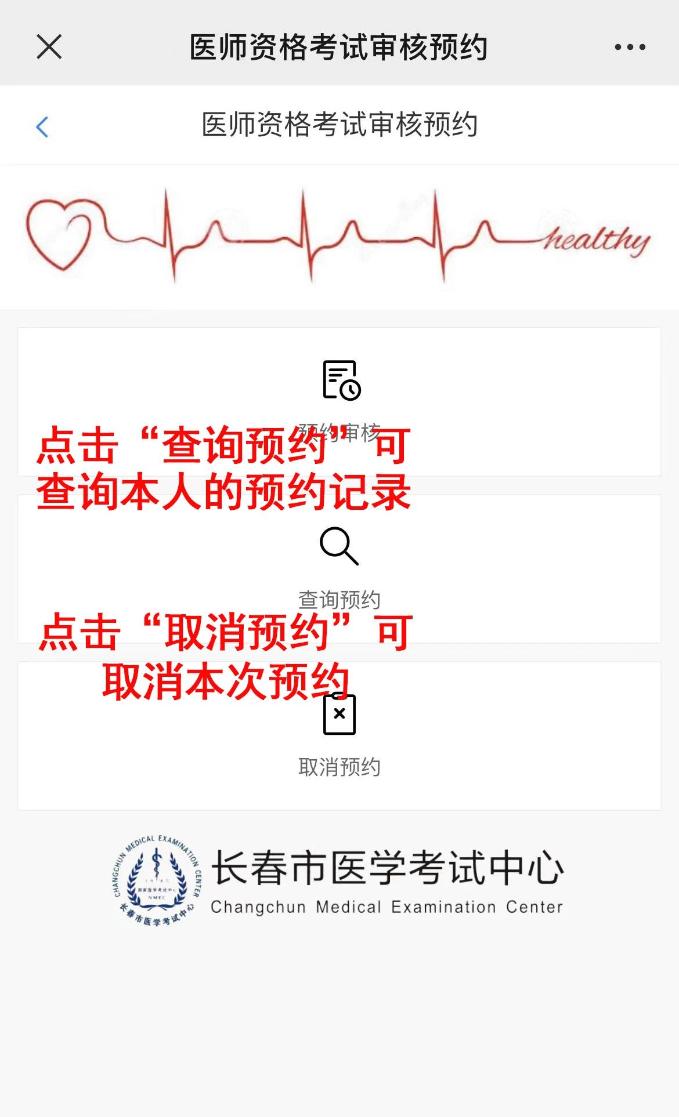Open the three-dot overflow menu
This screenshot has height=1117, width=679.
pyautogui.click(x=629, y=47)
